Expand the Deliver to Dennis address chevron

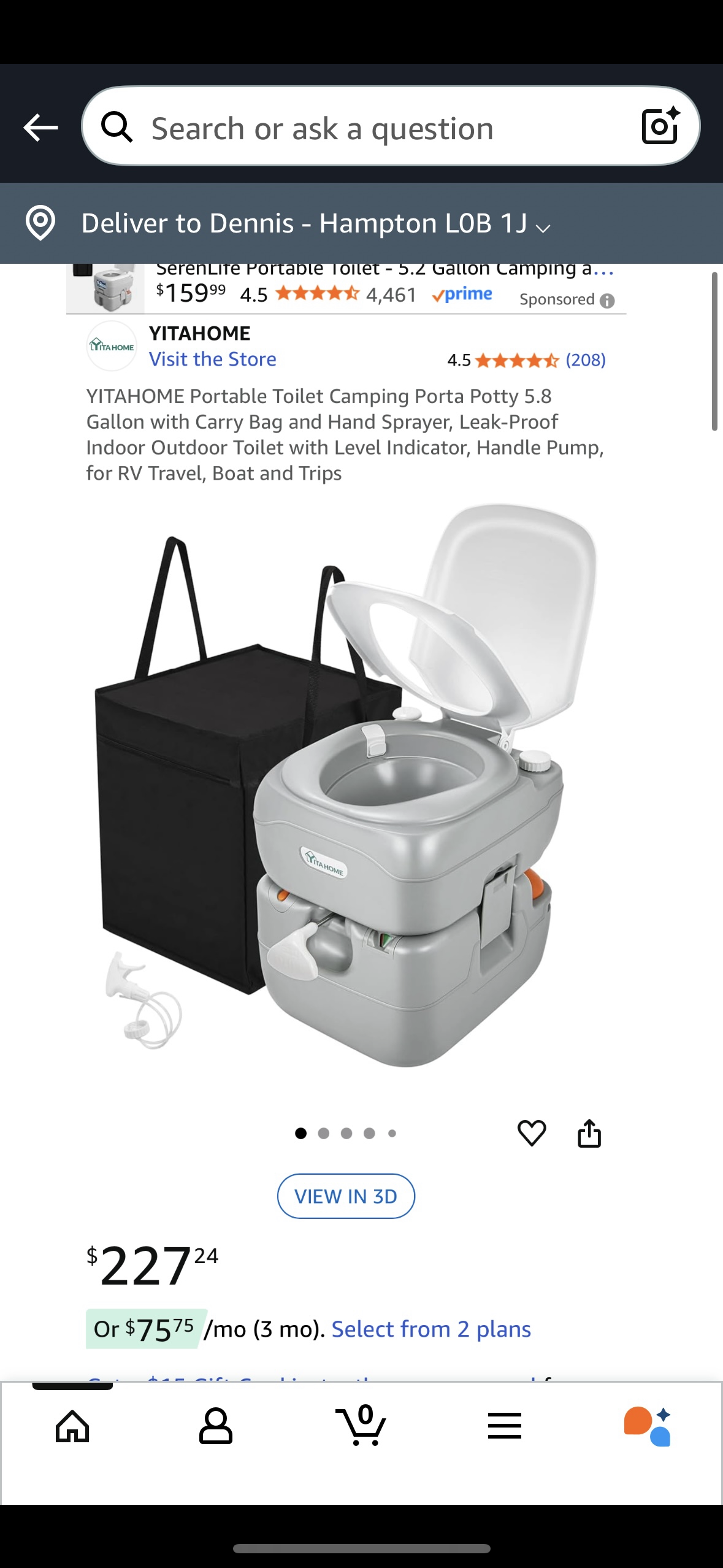coord(542,227)
